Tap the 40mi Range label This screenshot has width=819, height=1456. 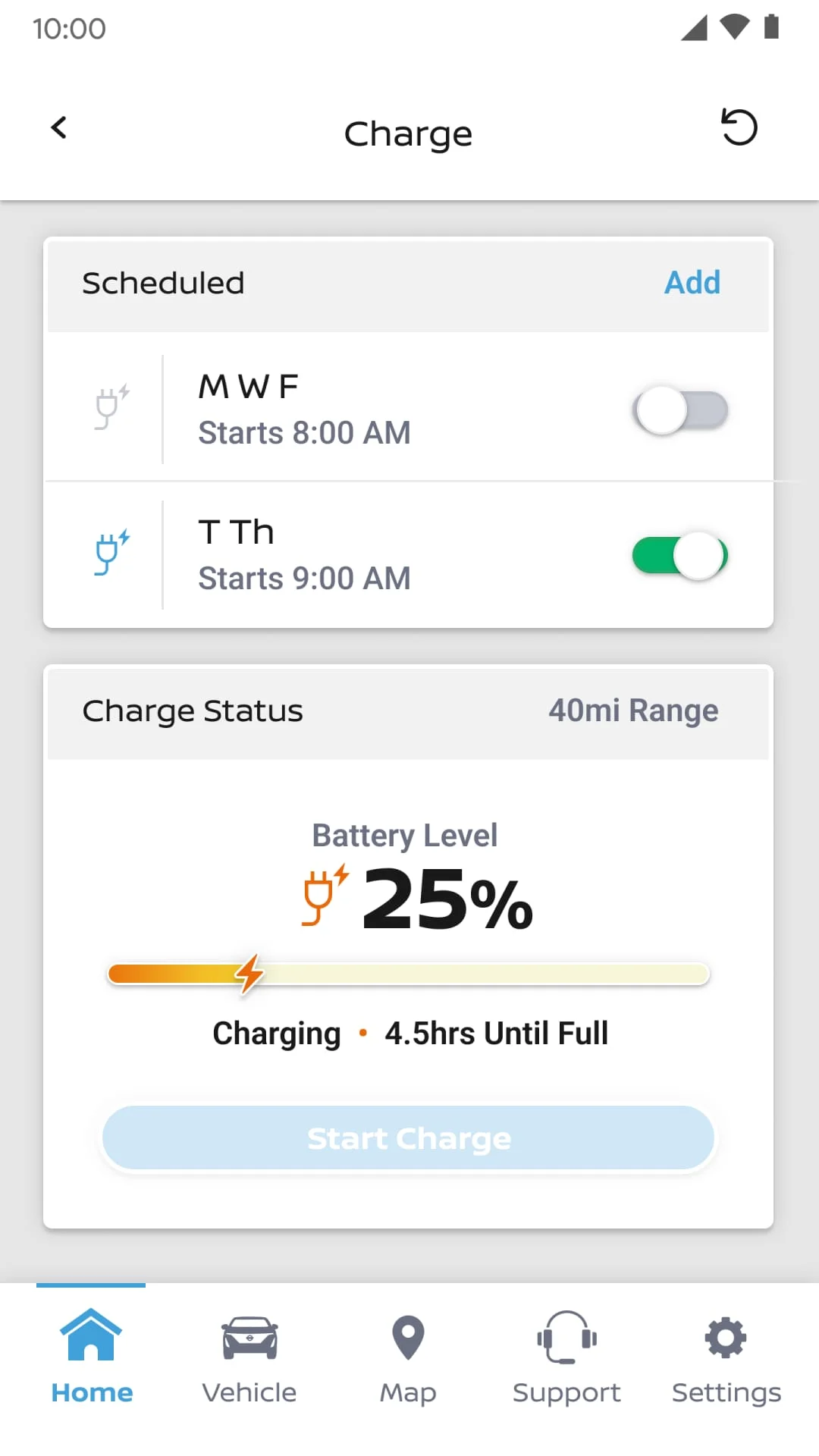[x=633, y=711]
